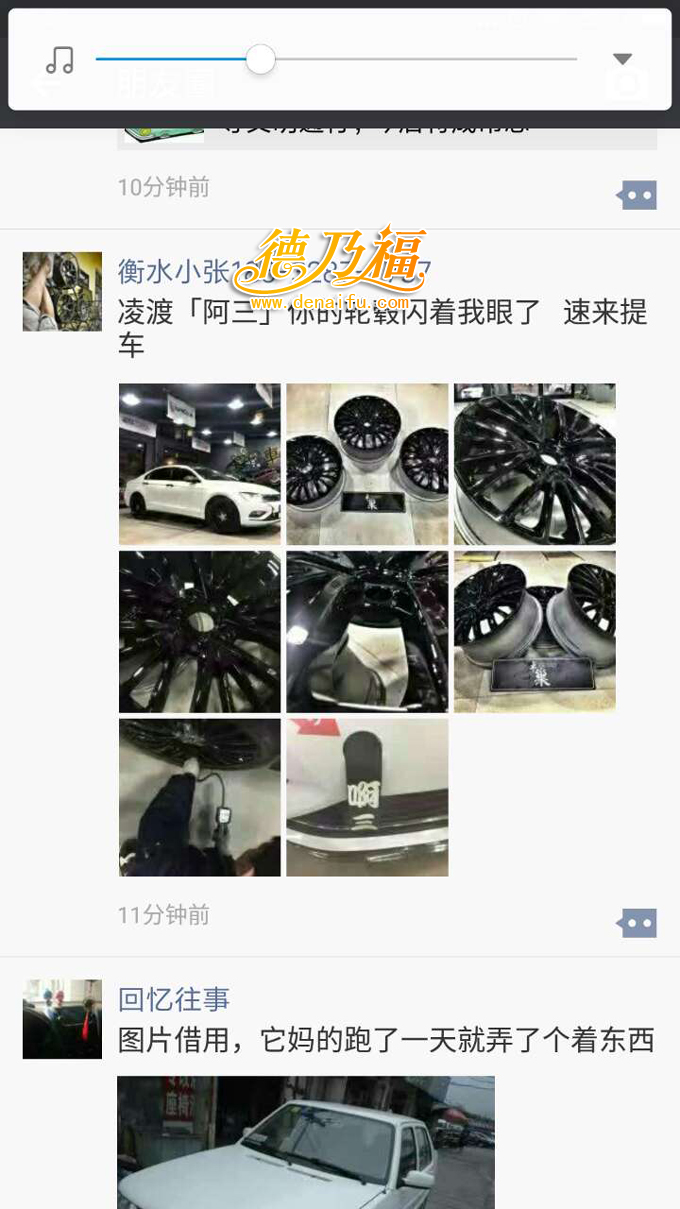Viewport: 680px width, 1209px height.
Task: Open the two wheels with mat photo
Action: [x=535, y=631]
